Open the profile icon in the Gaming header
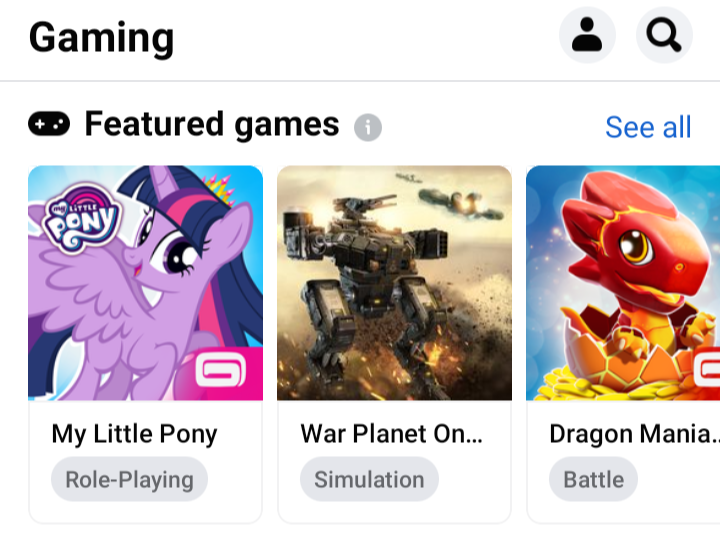 587,36
